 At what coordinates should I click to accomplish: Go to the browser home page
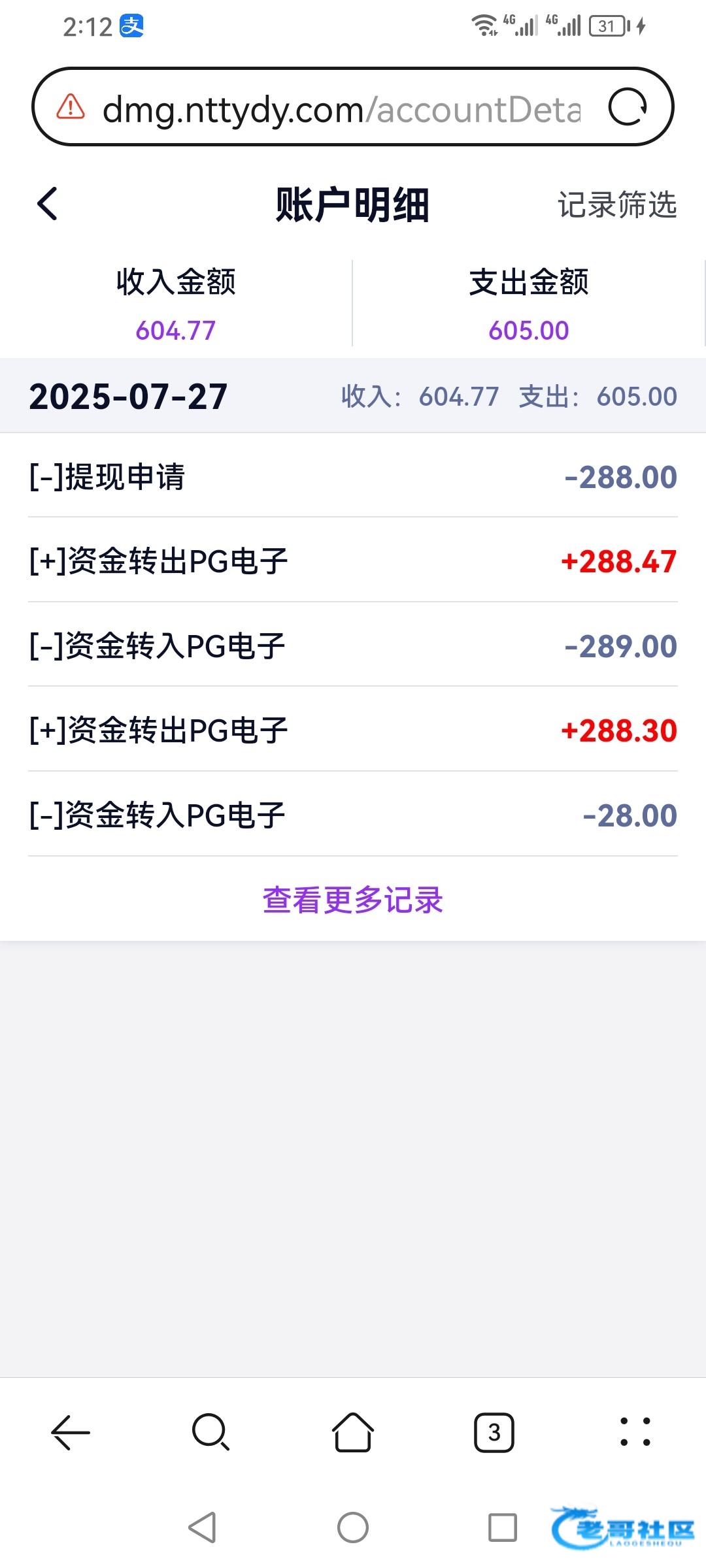click(353, 1432)
